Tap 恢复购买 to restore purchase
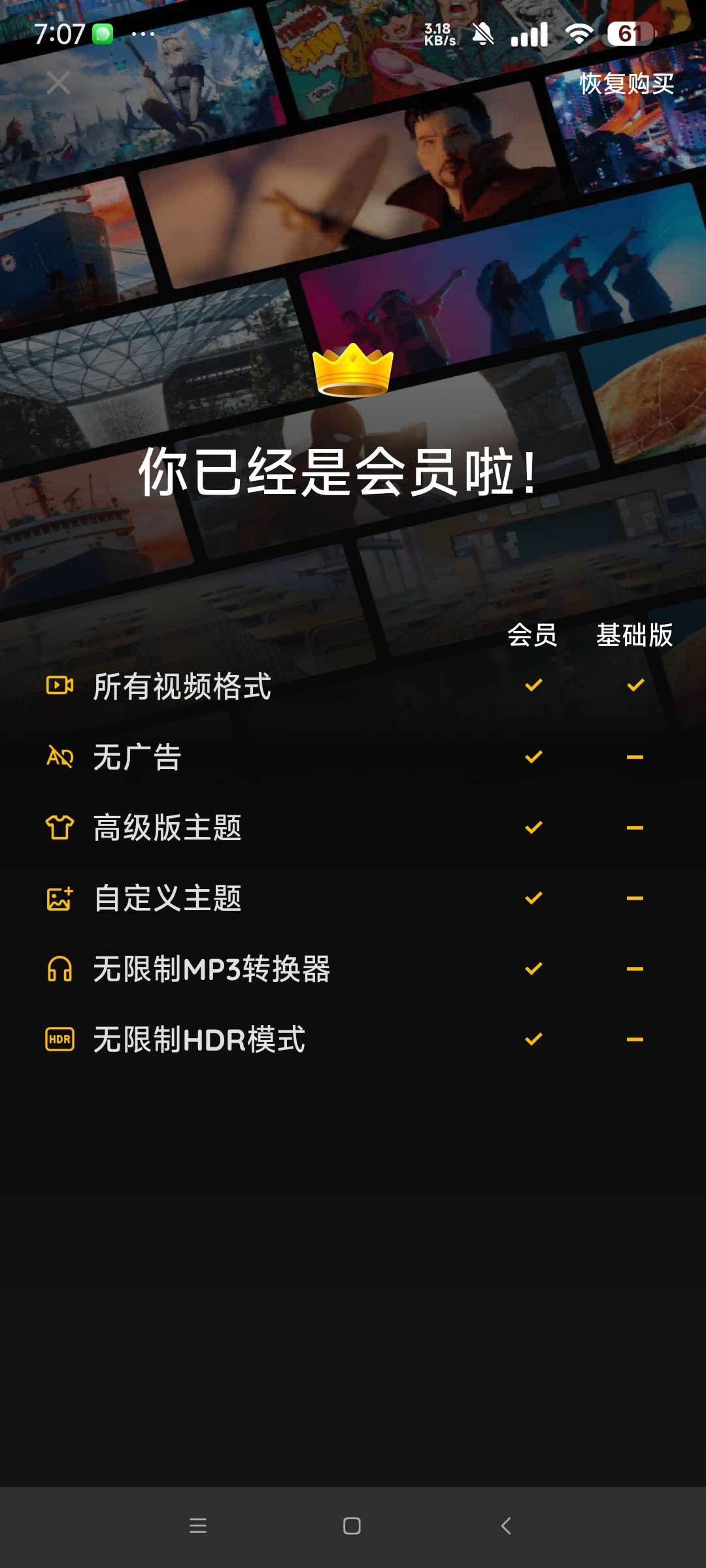 coord(626,84)
